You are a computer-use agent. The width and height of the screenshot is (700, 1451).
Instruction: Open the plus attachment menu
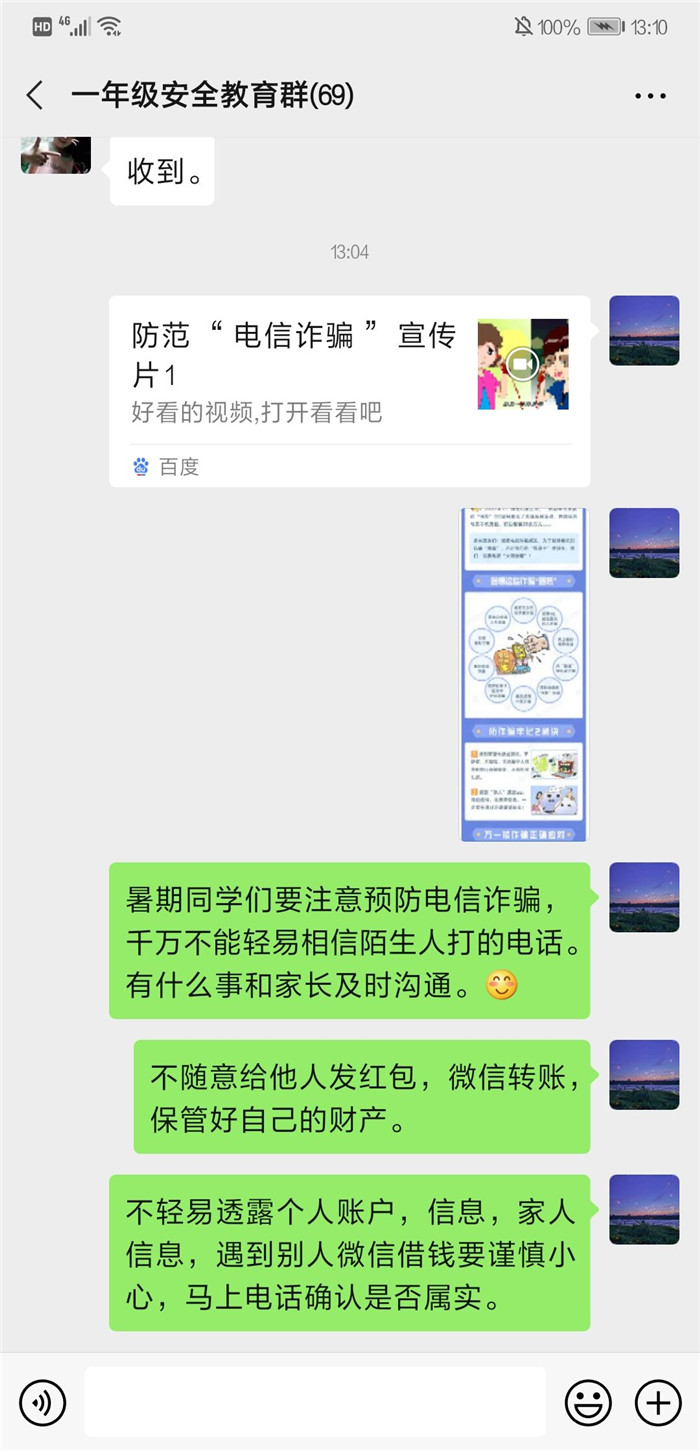658,1402
